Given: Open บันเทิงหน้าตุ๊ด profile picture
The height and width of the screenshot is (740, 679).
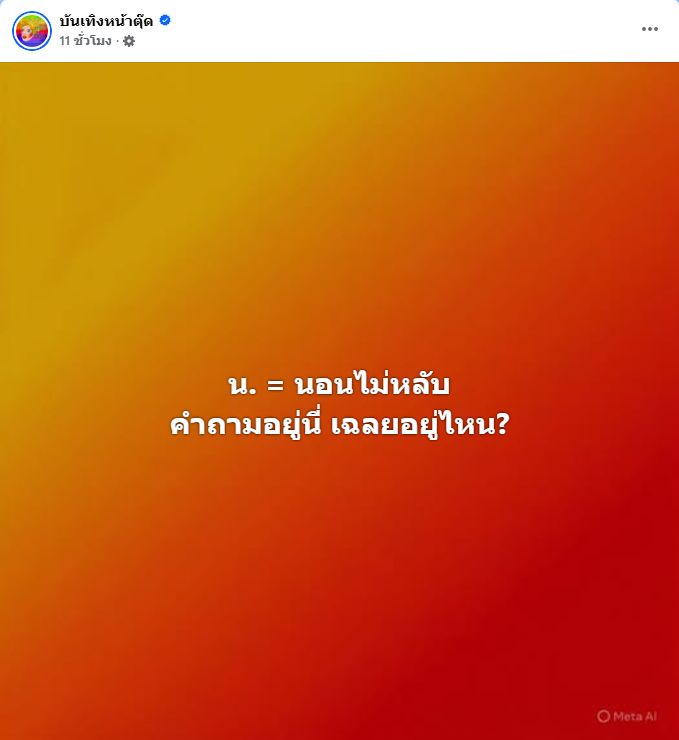Looking at the screenshot, I should pos(32,30).
